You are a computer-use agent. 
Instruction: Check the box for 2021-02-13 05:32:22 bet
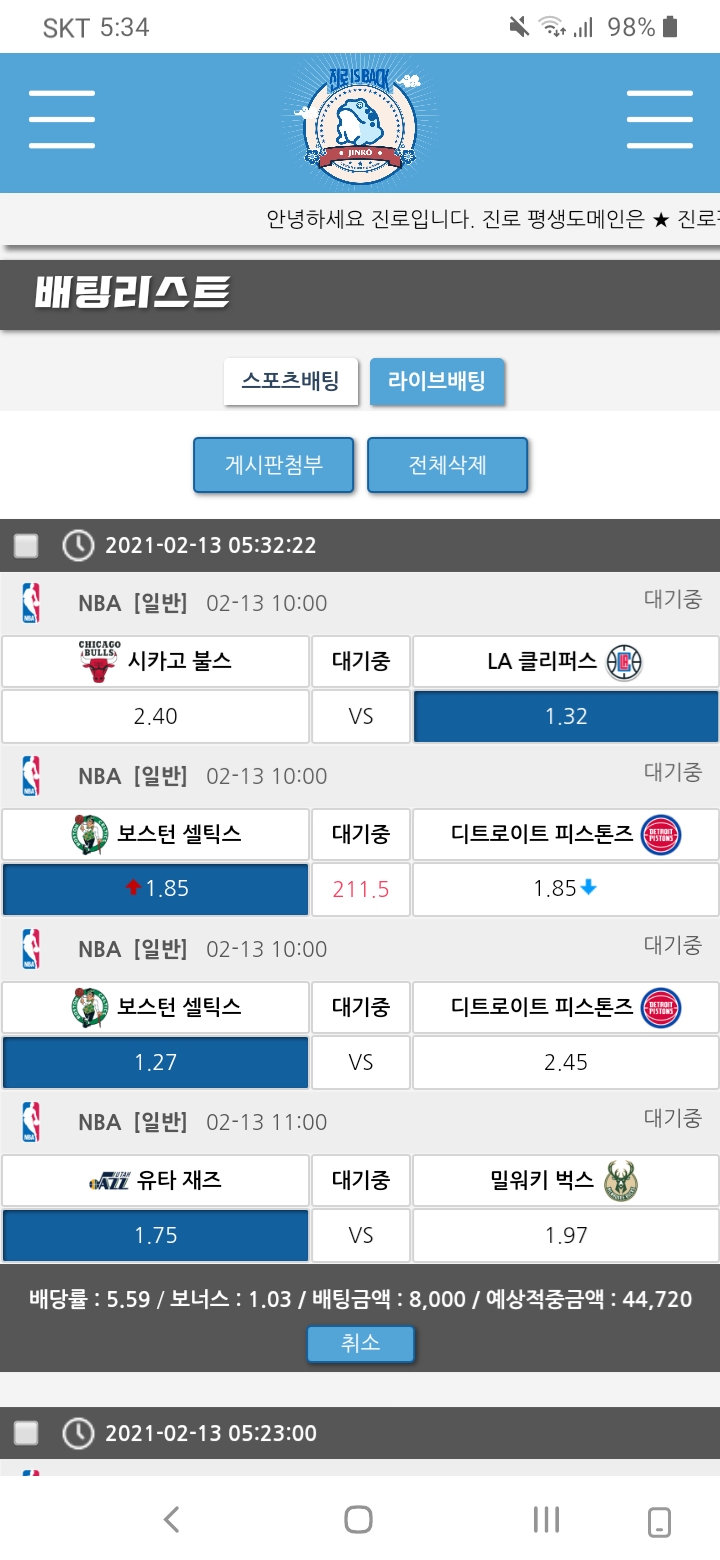point(26,545)
